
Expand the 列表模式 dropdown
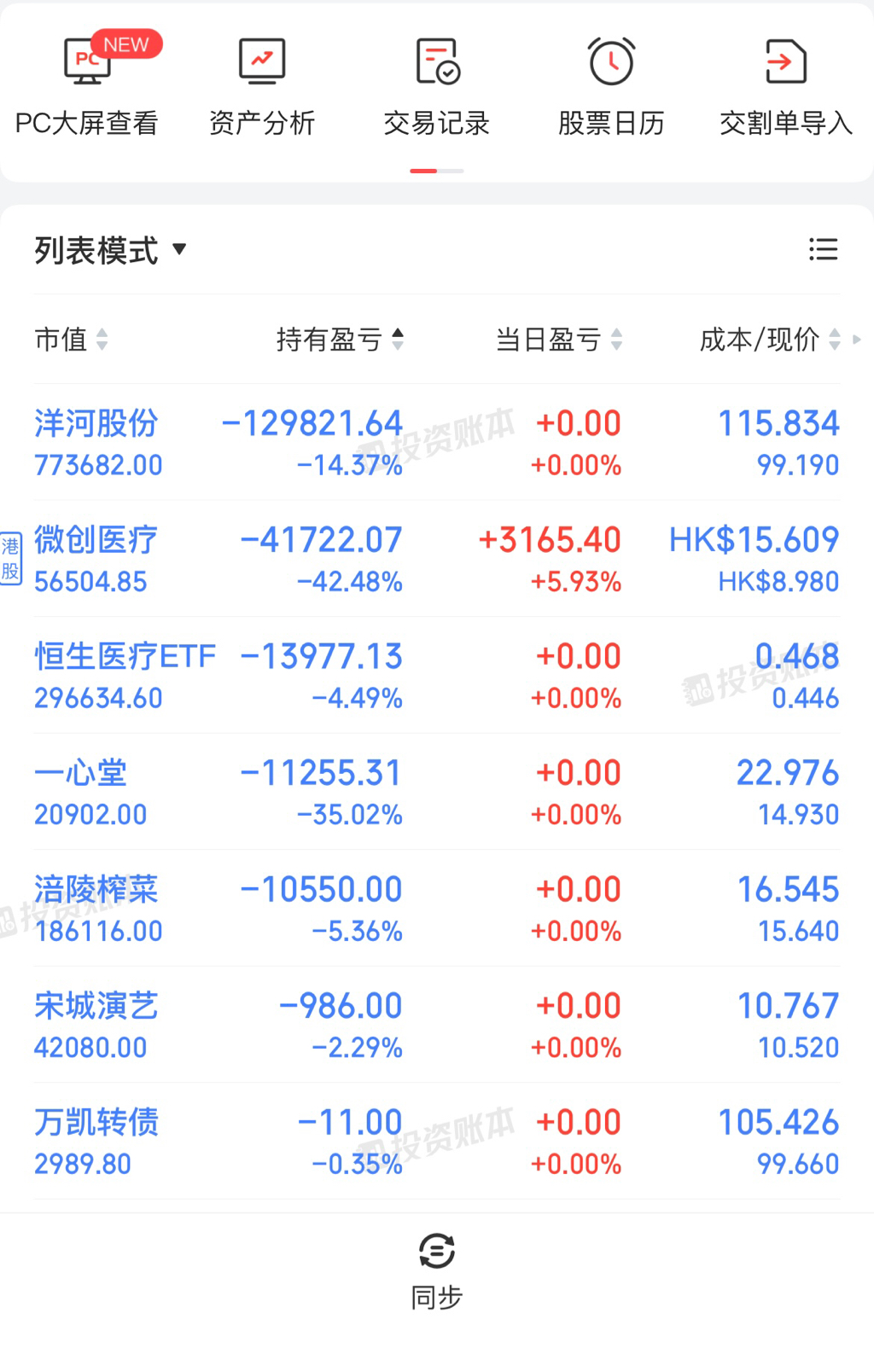pyautogui.click(x=111, y=251)
